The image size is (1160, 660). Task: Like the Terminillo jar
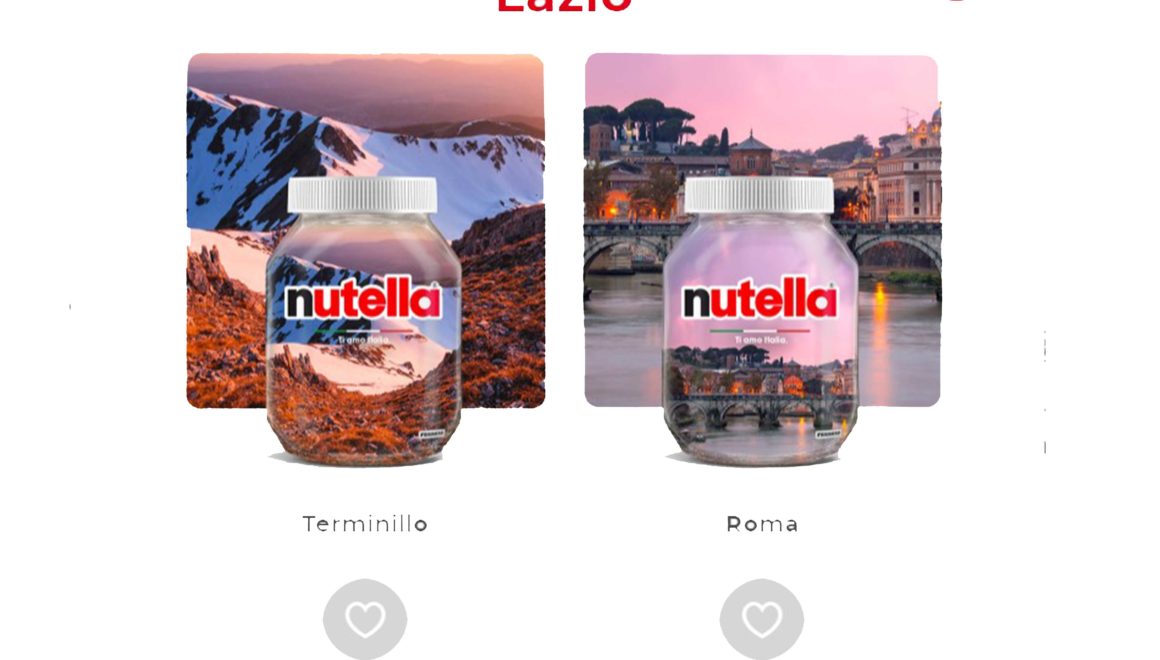[x=365, y=619]
